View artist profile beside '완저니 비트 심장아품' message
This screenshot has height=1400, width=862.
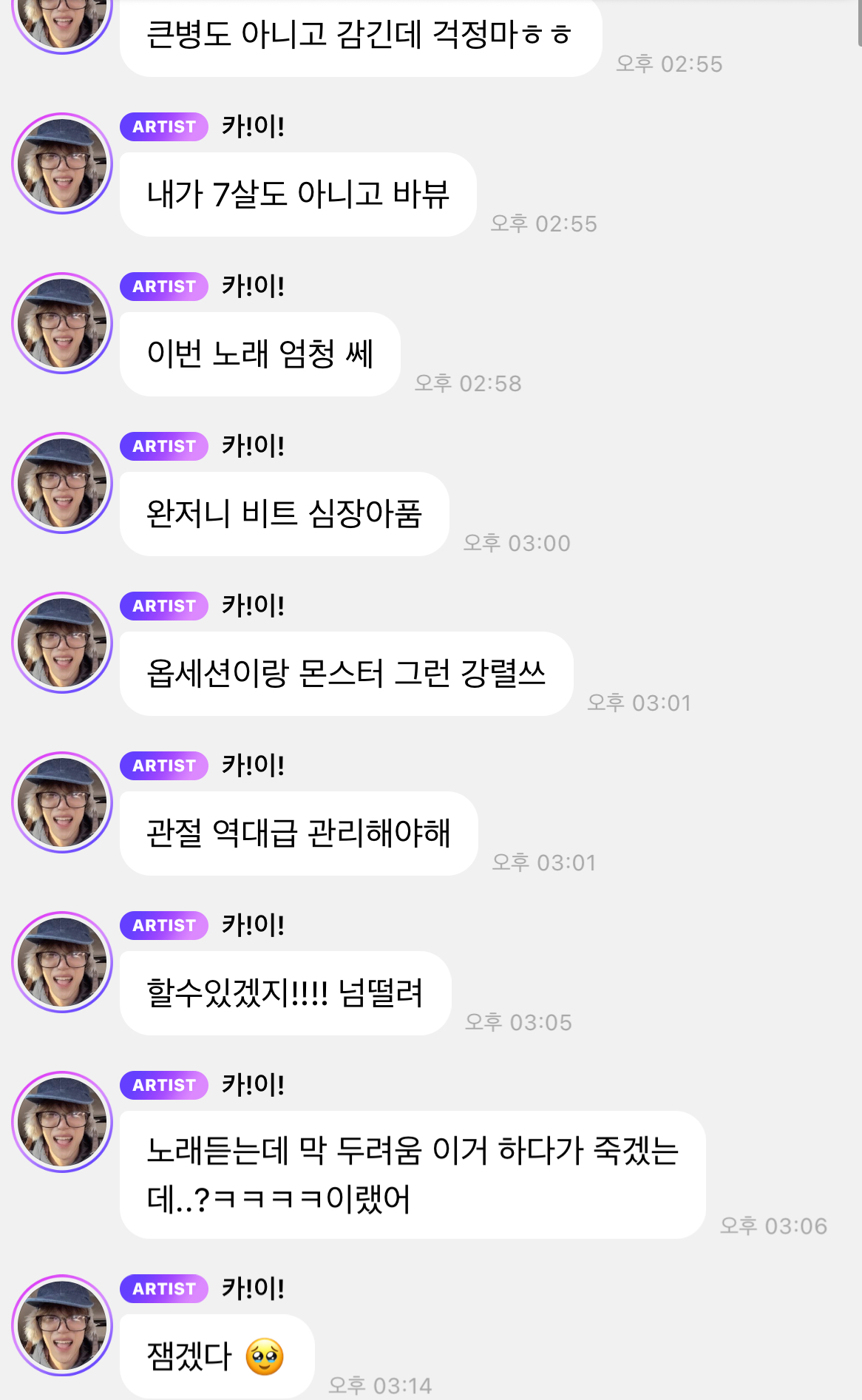pyautogui.click(x=62, y=483)
